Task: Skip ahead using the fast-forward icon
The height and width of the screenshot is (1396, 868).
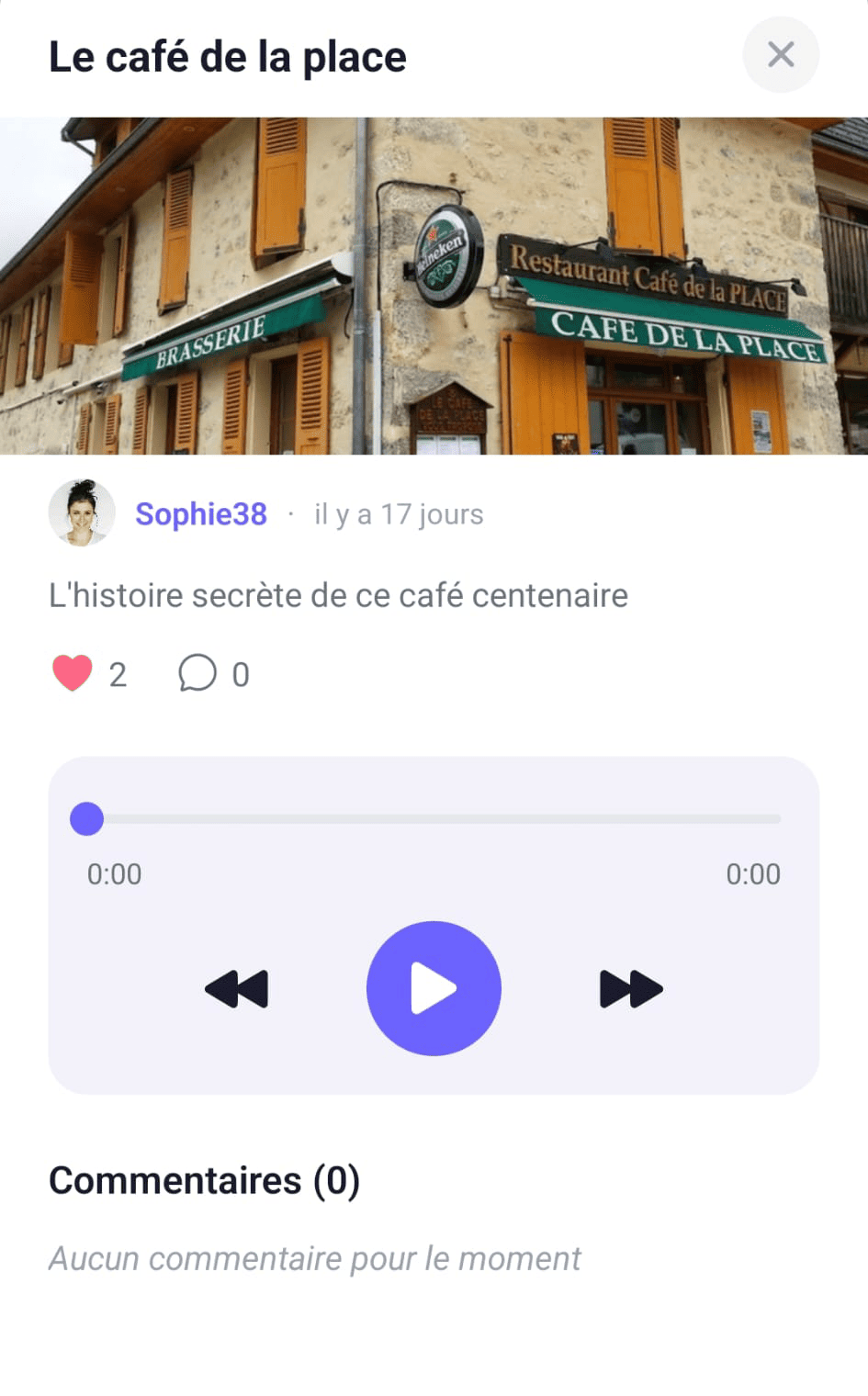Action: 631,989
